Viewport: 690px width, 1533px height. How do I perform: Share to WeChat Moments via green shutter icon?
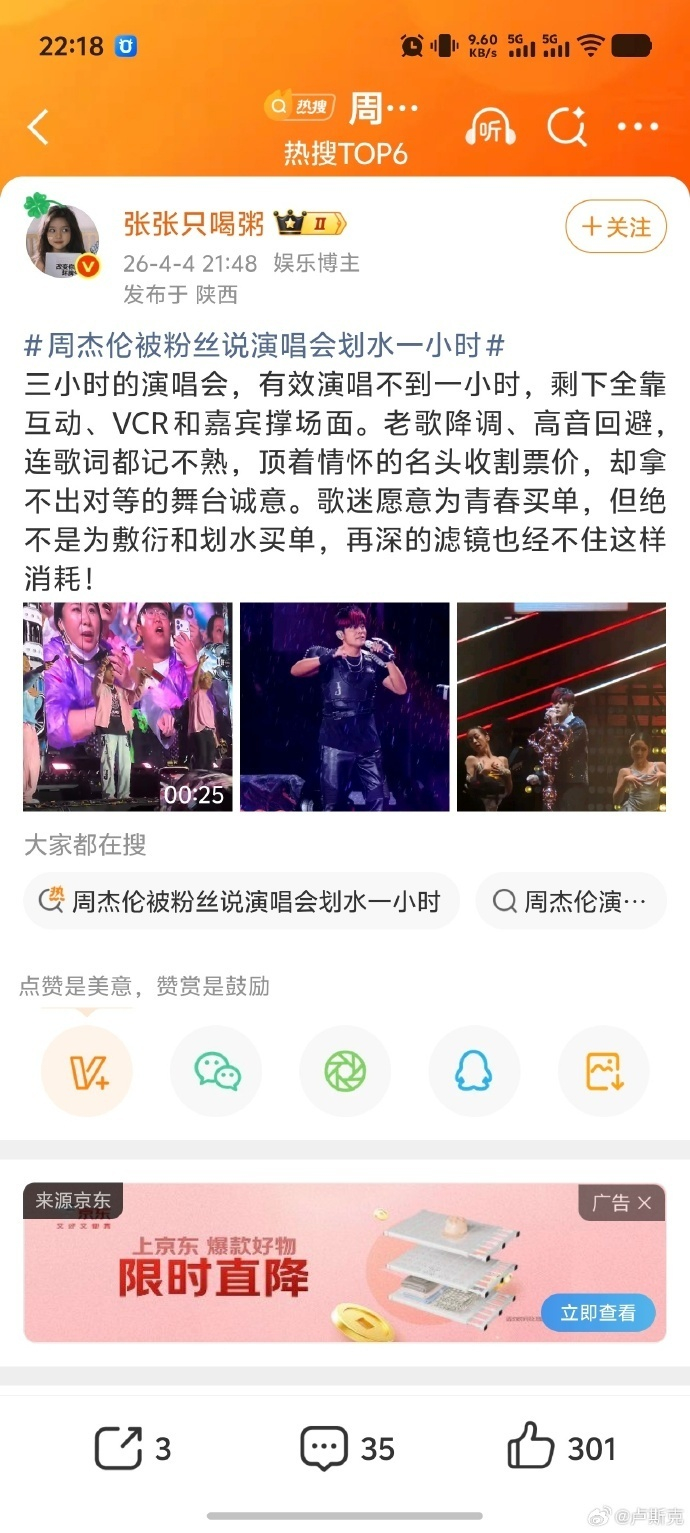pyautogui.click(x=345, y=1072)
